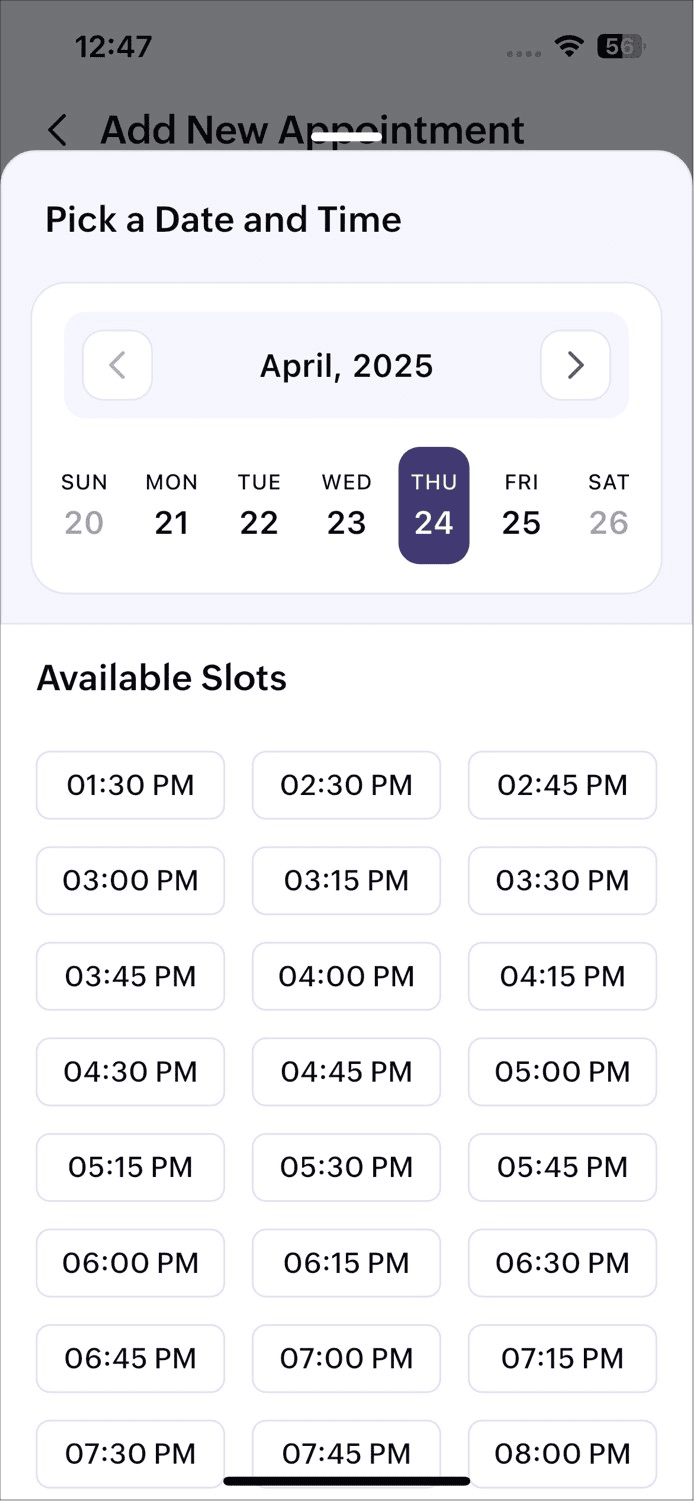Pick Wednesday 23 in the date strip
Screen dimensions: 694x1501
(x=346, y=505)
